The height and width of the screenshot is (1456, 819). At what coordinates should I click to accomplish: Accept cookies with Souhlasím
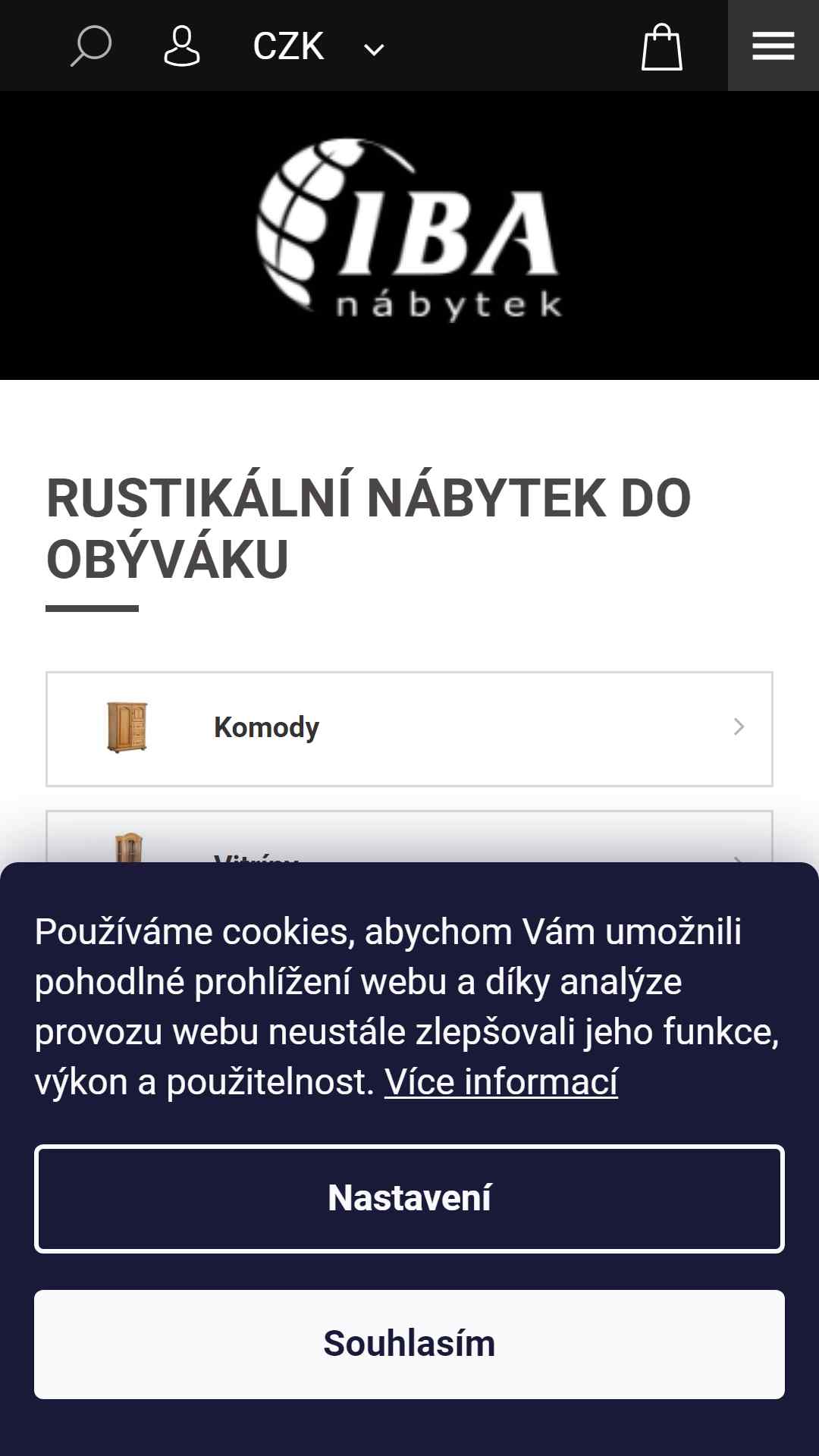tap(409, 1344)
